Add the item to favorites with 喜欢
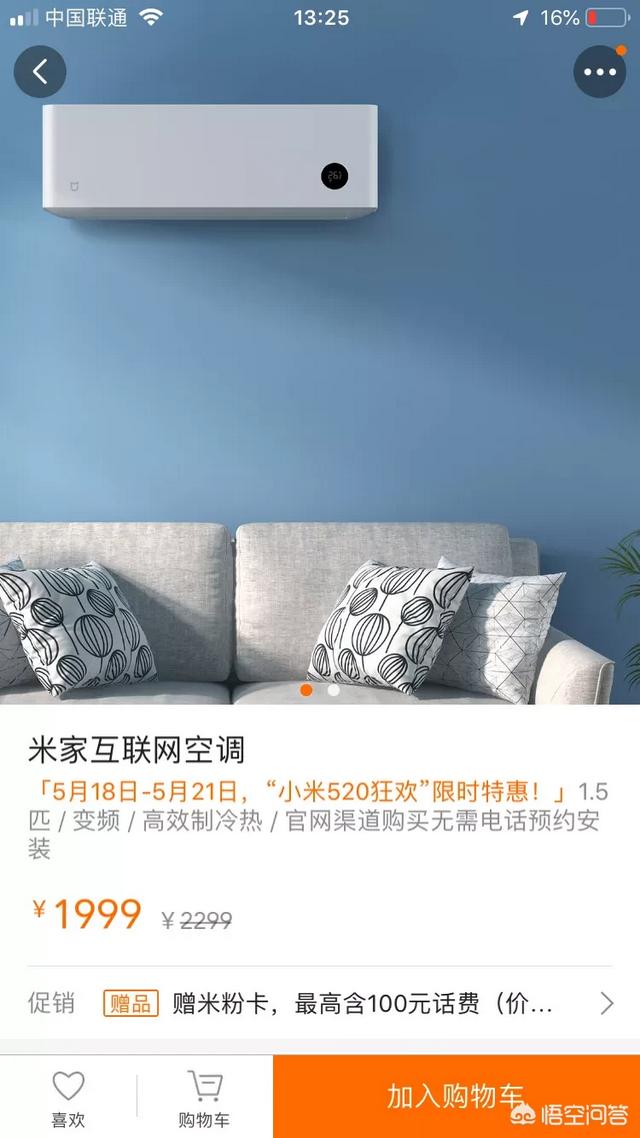640x1138 pixels. point(68,1098)
